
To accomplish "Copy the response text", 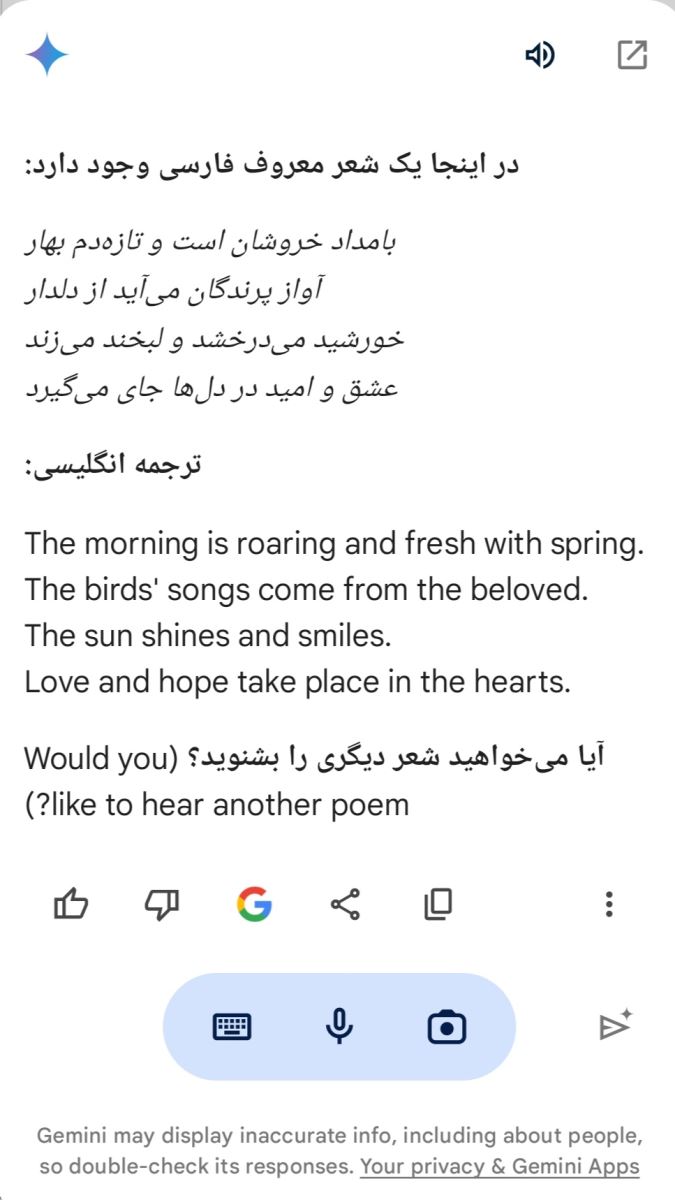I will [x=437, y=905].
